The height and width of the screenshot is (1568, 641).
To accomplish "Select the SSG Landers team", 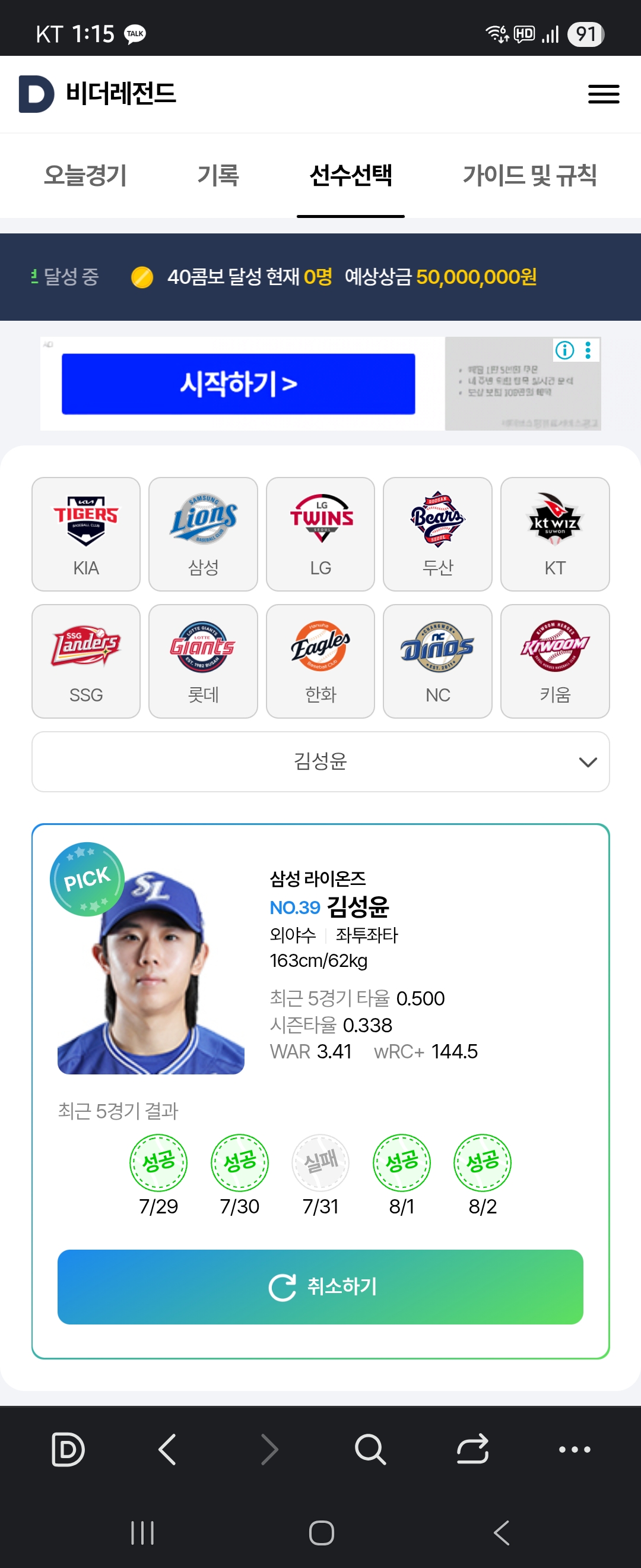I will tap(85, 661).
